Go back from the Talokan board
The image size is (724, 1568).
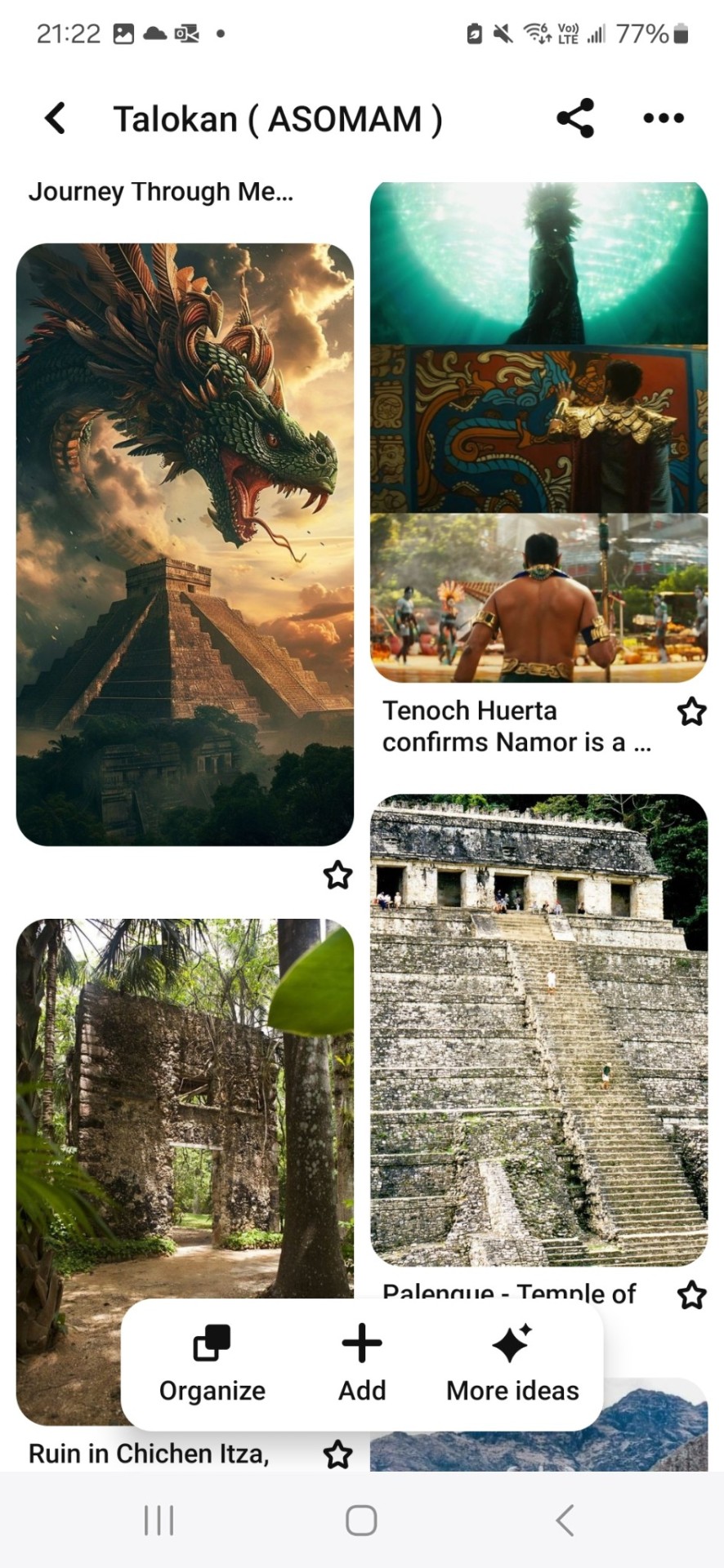click(56, 118)
